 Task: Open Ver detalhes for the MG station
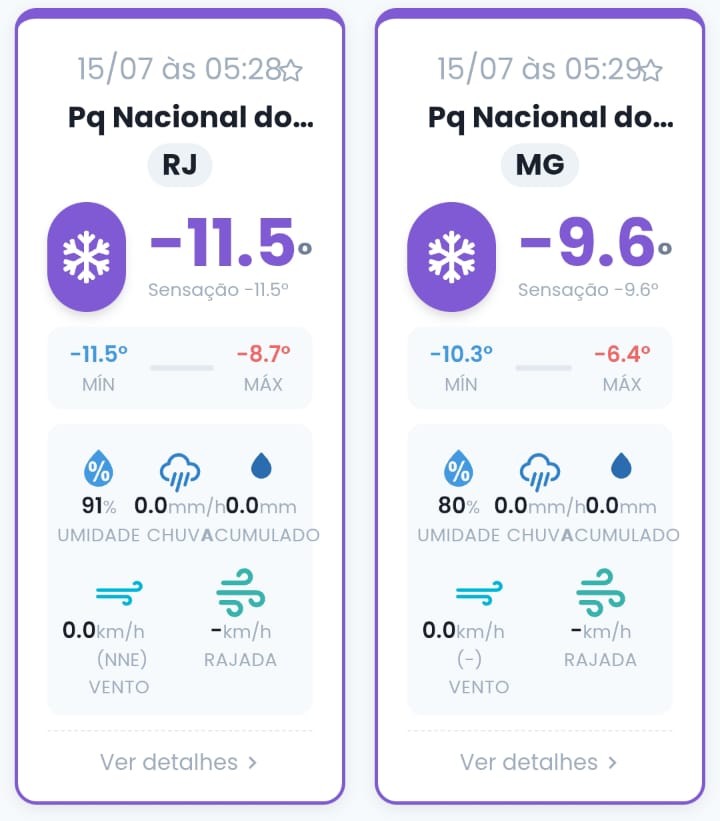(539, 762)
